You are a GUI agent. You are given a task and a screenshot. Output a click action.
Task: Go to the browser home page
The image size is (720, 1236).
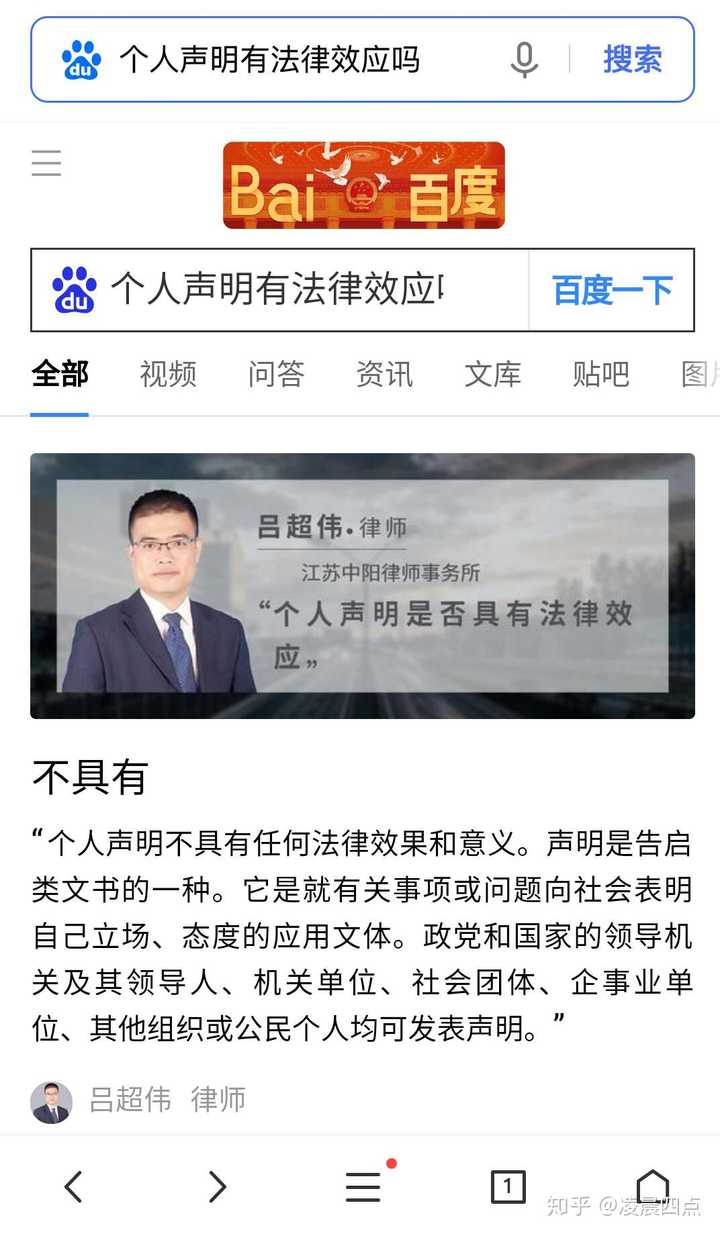pyautogui.click(x=652, y=1185)
